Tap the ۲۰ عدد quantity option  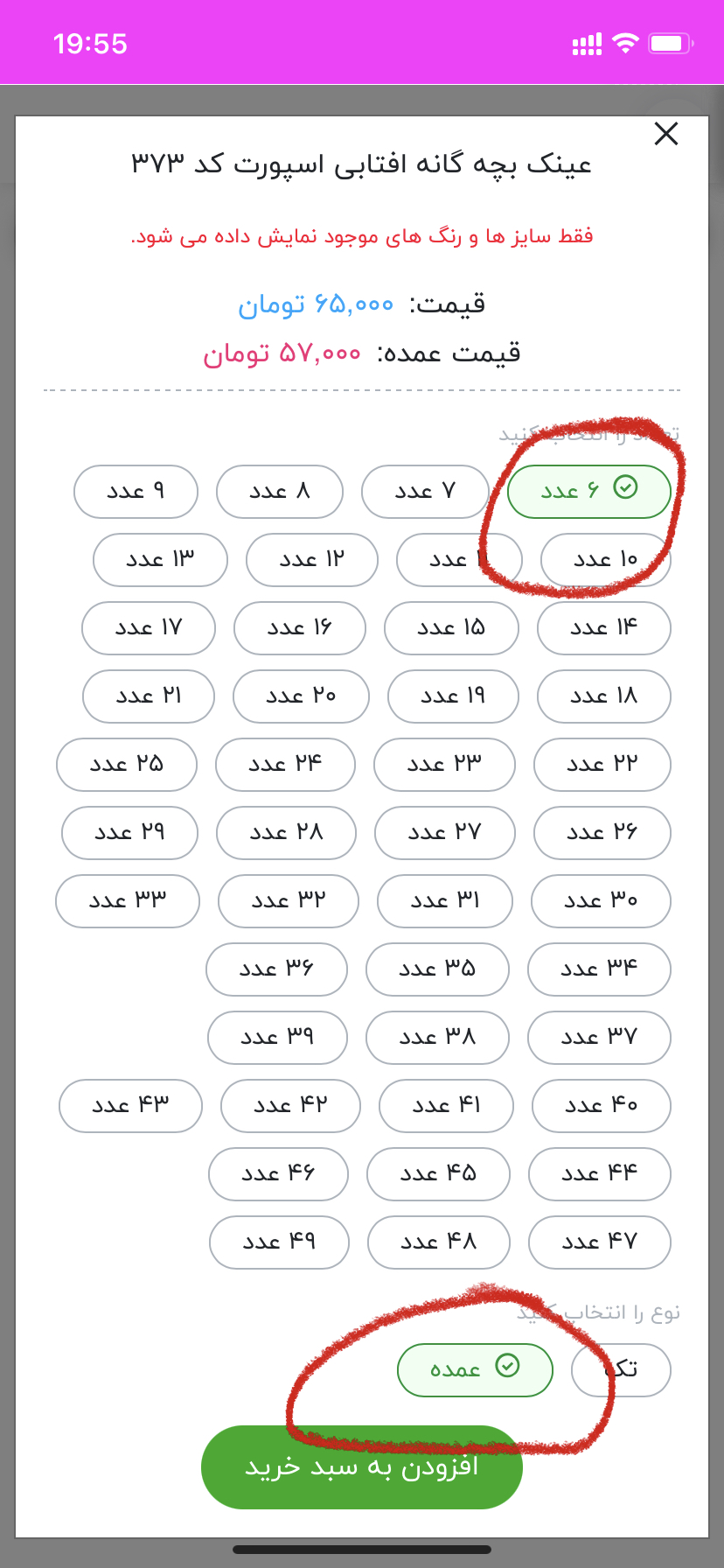pos(301,696)
